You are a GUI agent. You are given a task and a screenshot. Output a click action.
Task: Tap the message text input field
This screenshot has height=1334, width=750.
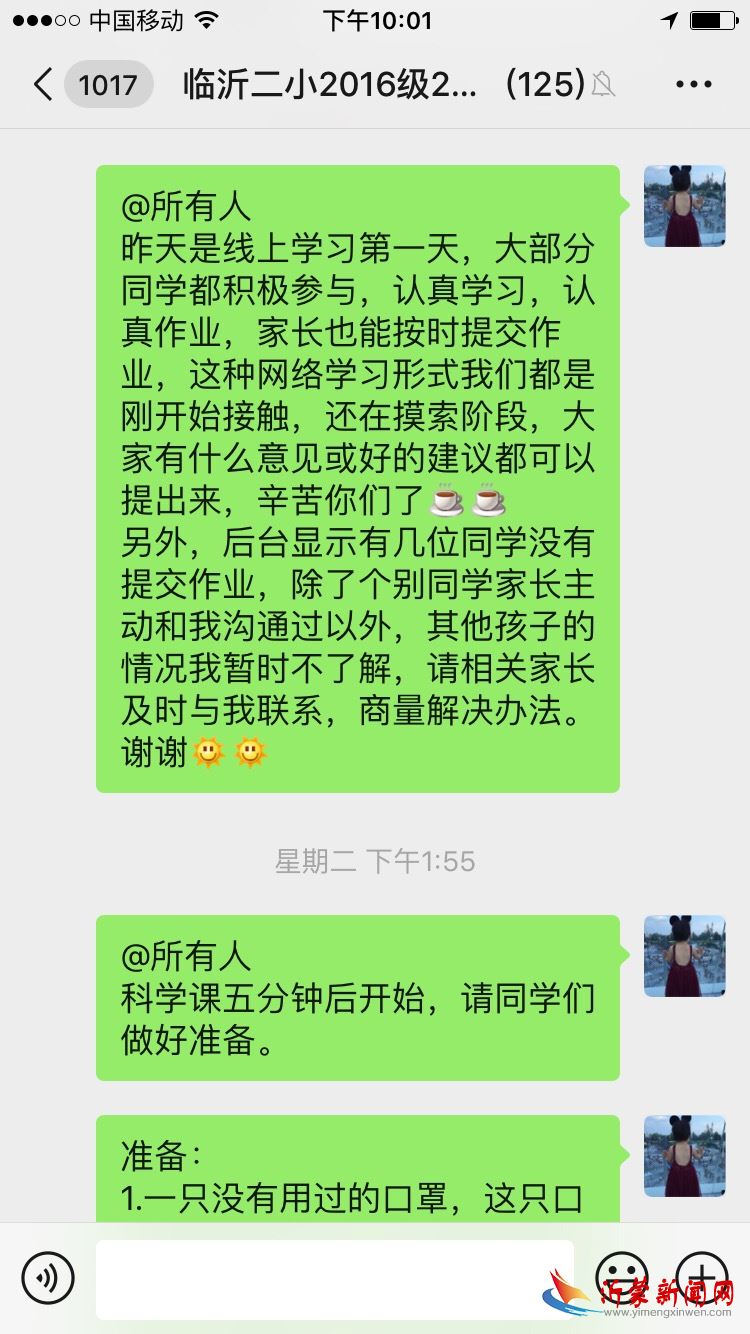(x=334, y=1278)
